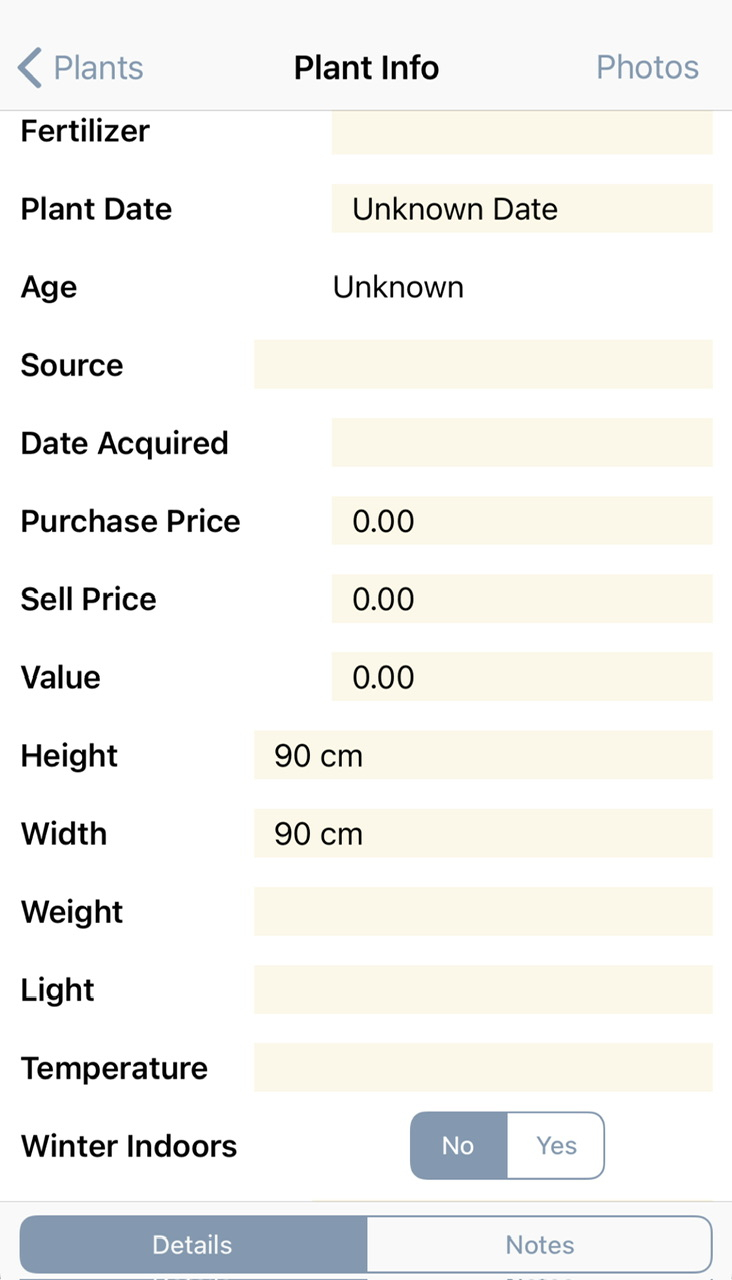
Task: Fill in the Weight field
Action: tap(483, 911)
